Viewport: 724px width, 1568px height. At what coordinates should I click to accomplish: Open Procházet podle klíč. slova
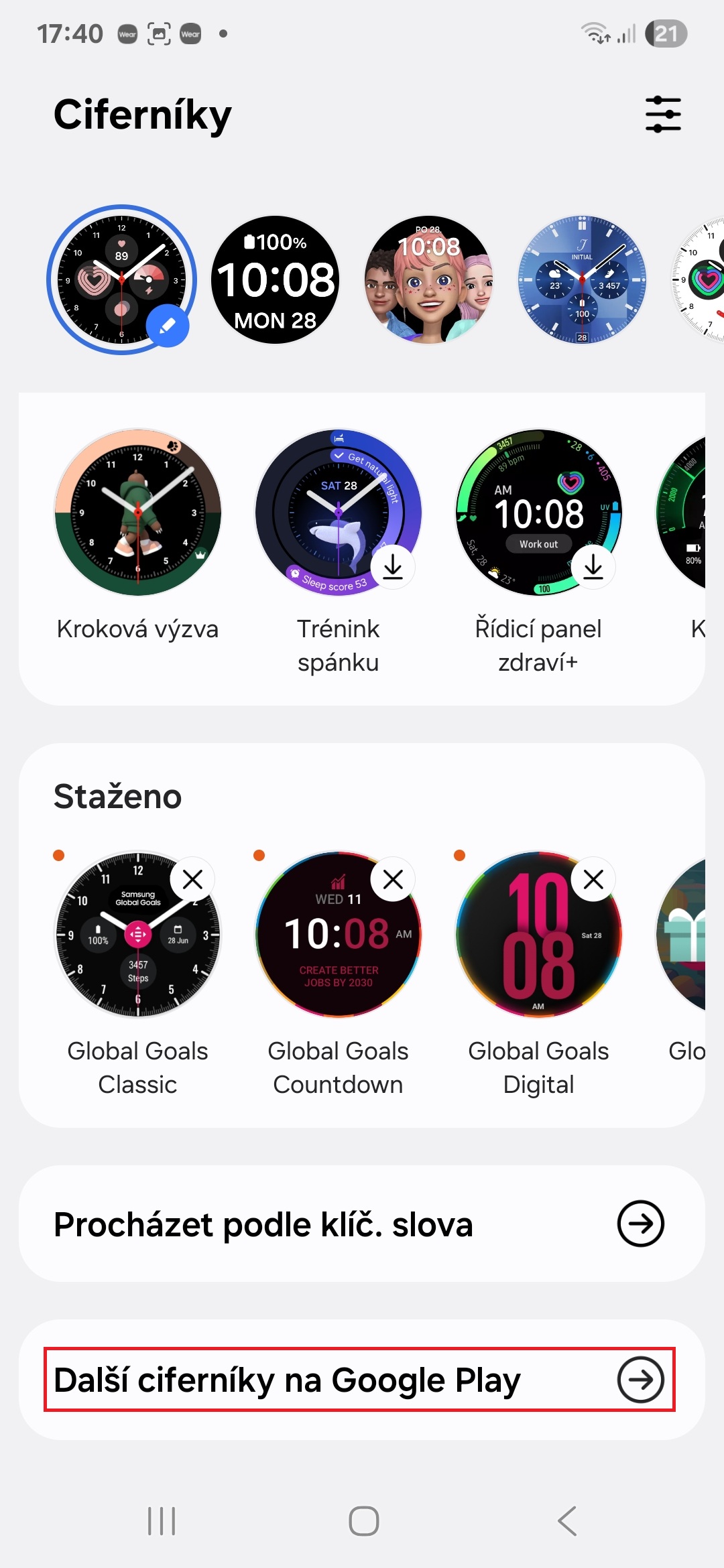(x=362, y=1224)
